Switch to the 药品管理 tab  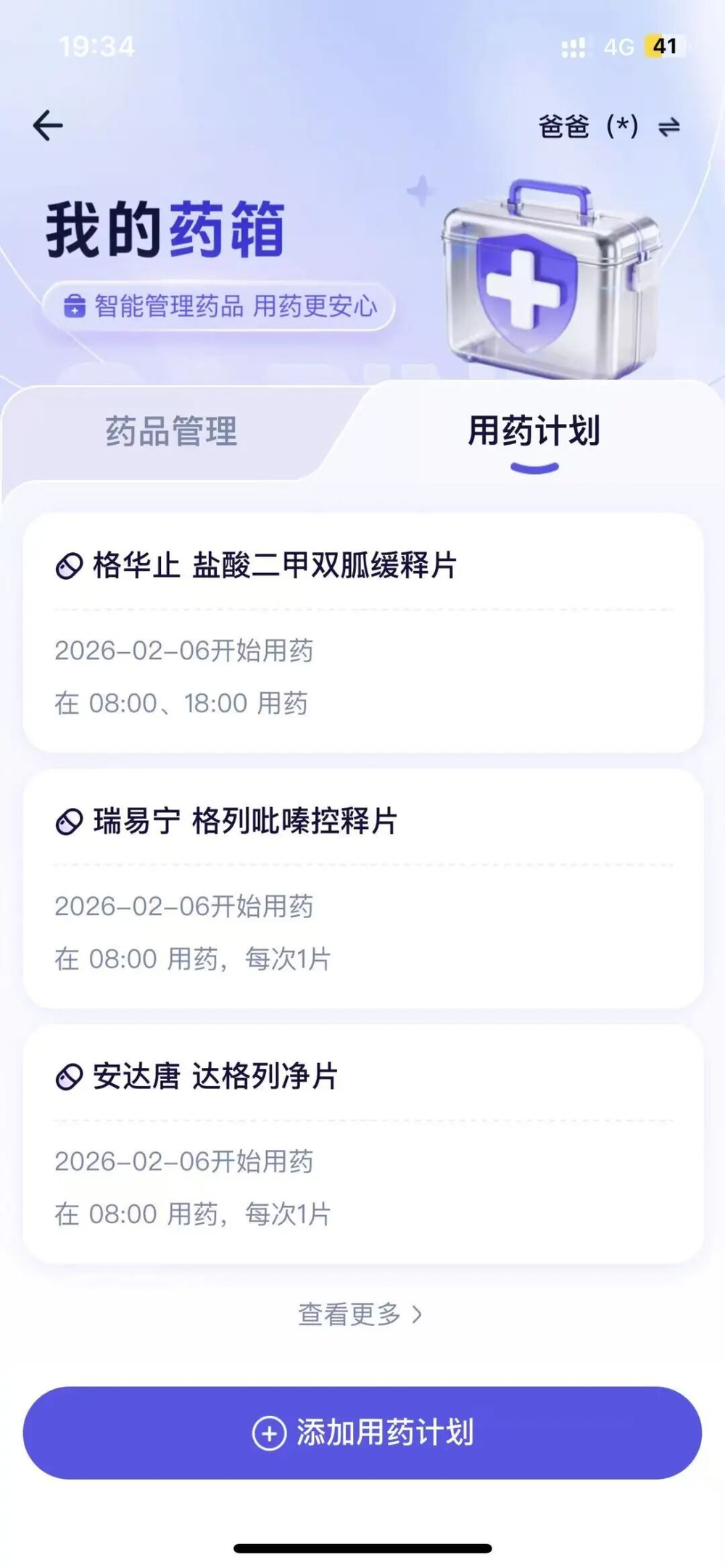pos(171,432)
